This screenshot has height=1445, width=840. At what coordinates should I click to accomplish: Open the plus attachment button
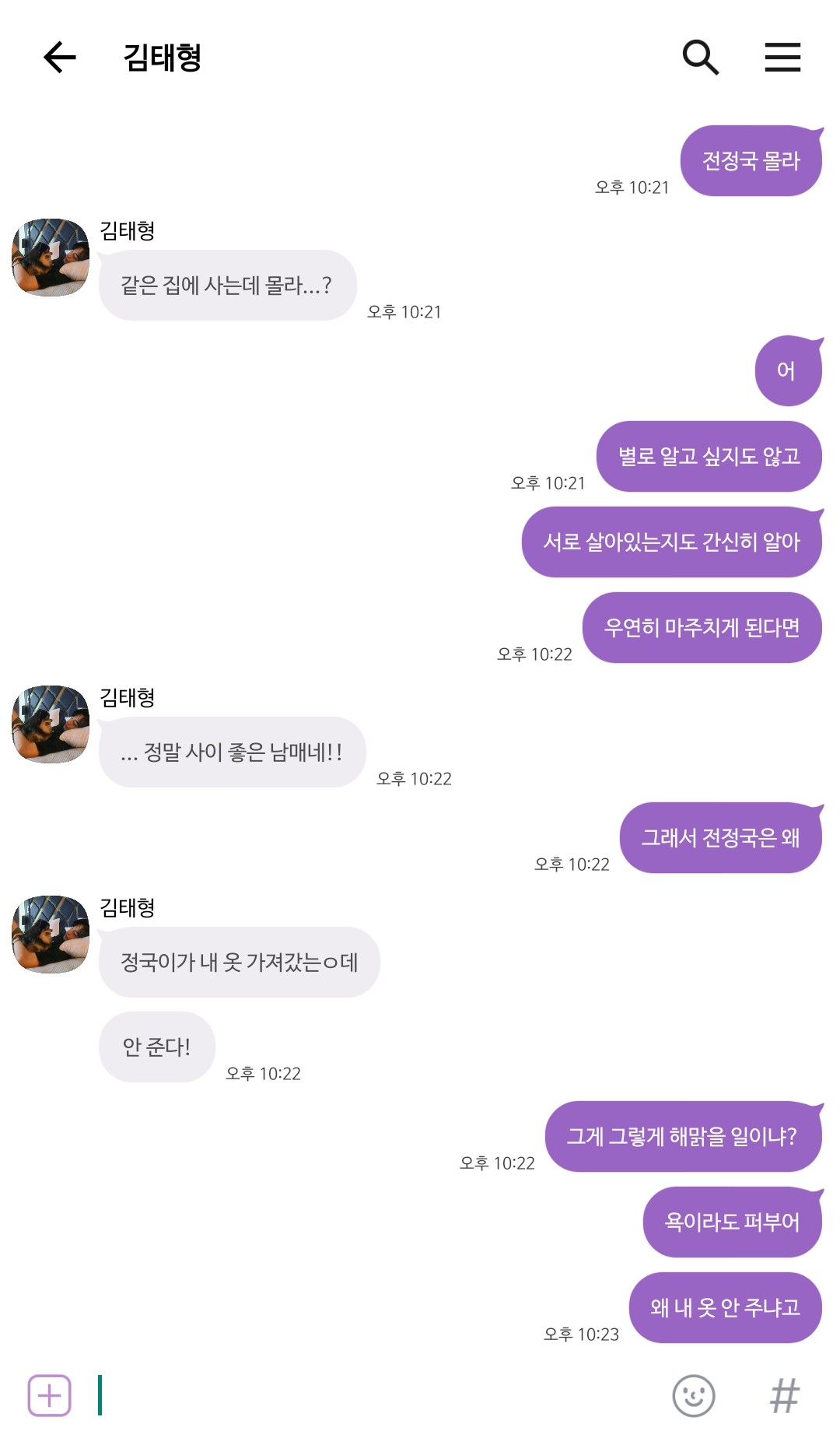pos(50,1395)
